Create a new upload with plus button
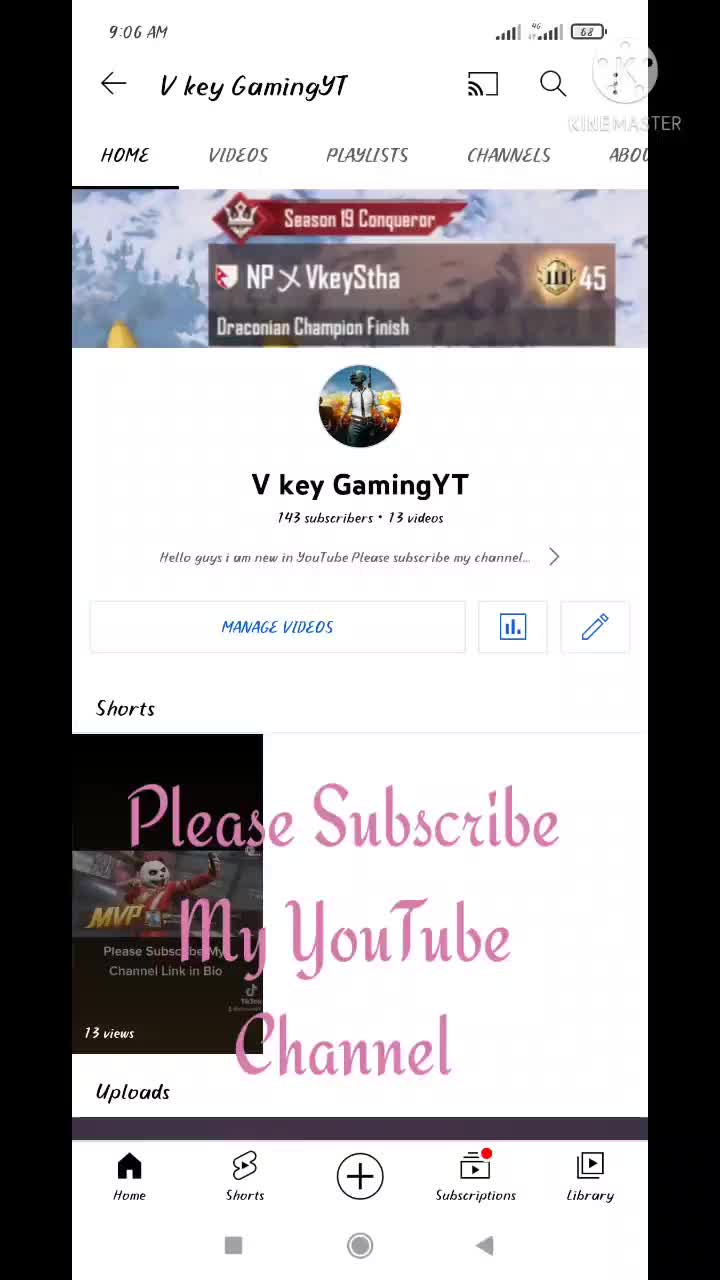Viewport: 720px width, 1280px height. (360, 1176)
